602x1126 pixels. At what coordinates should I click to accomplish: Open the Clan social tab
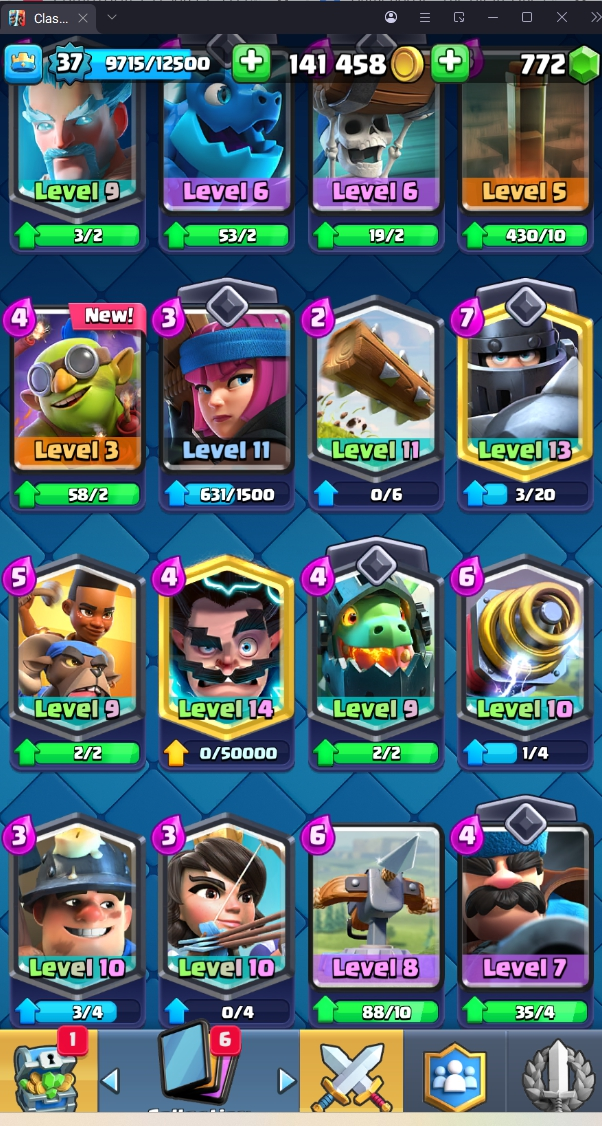[x=454, y=1075]
